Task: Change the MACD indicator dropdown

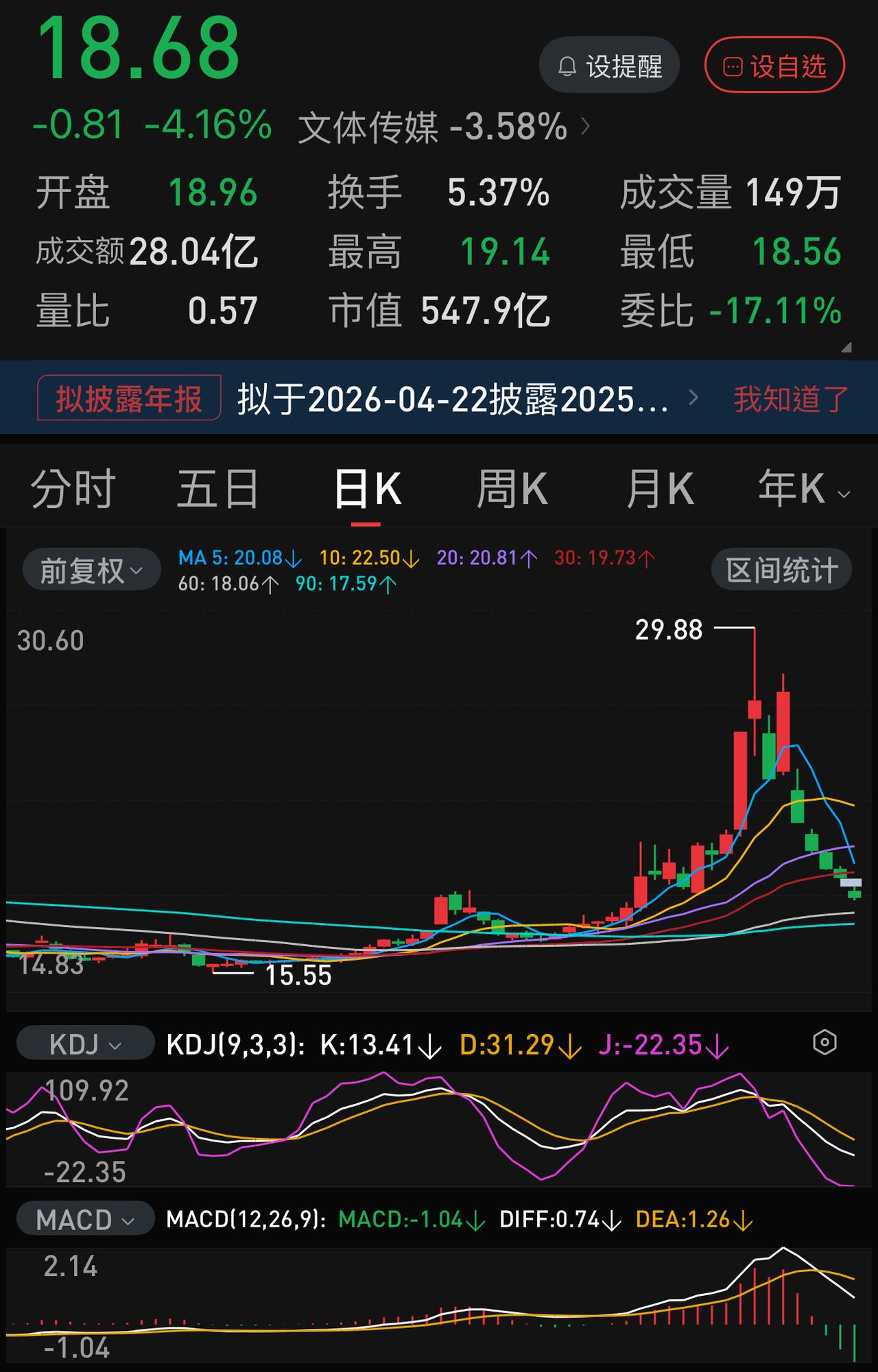Action: [x=85, y=1220]
